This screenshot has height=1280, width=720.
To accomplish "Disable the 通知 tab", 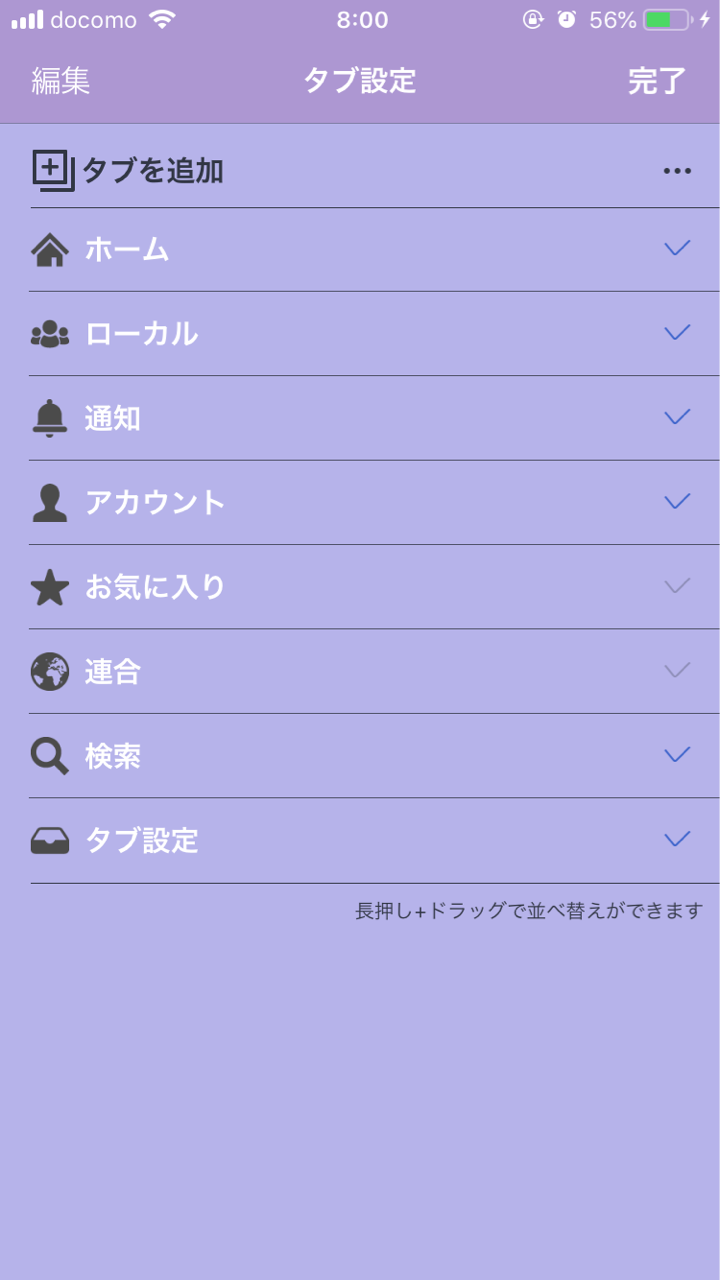I will tap(677, 416).
